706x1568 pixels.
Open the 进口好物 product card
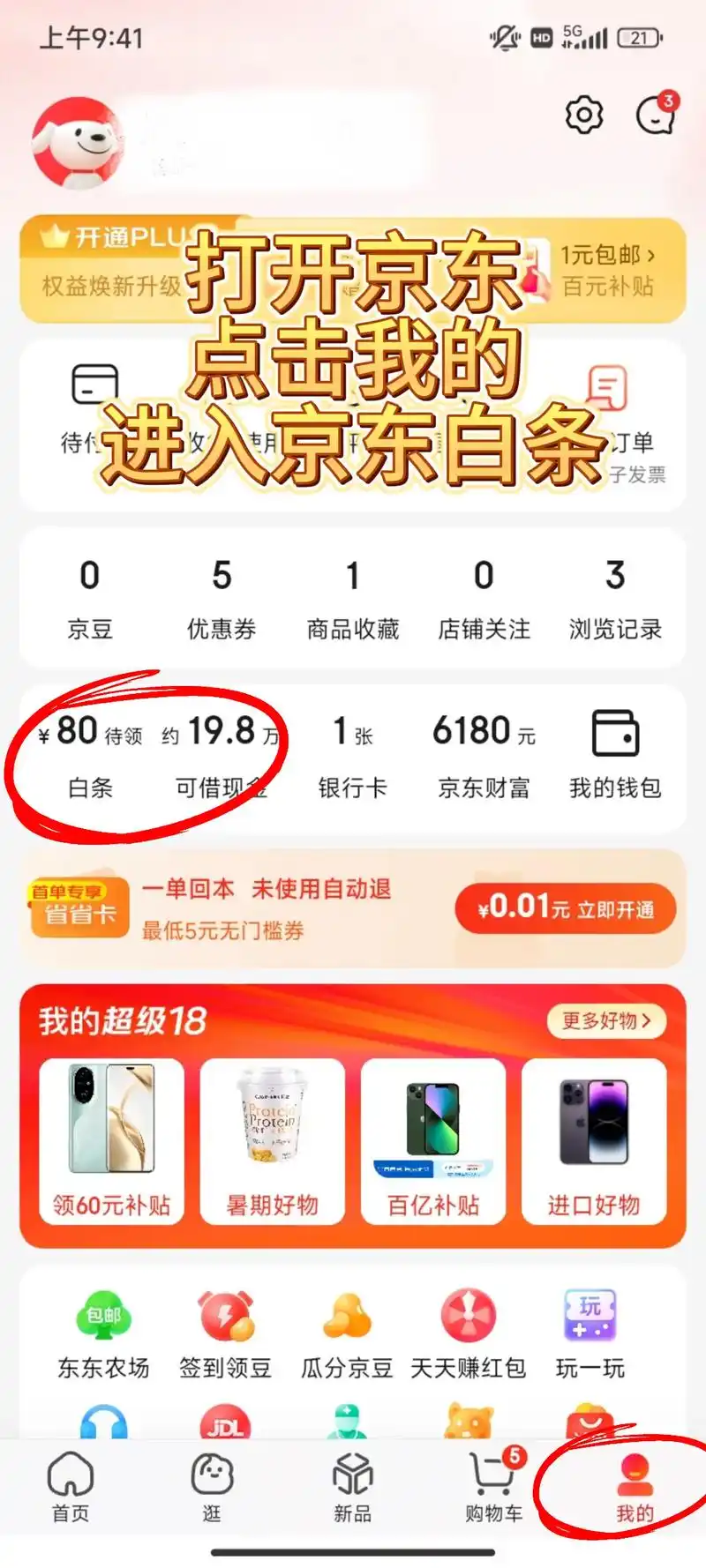(594, 1140)
